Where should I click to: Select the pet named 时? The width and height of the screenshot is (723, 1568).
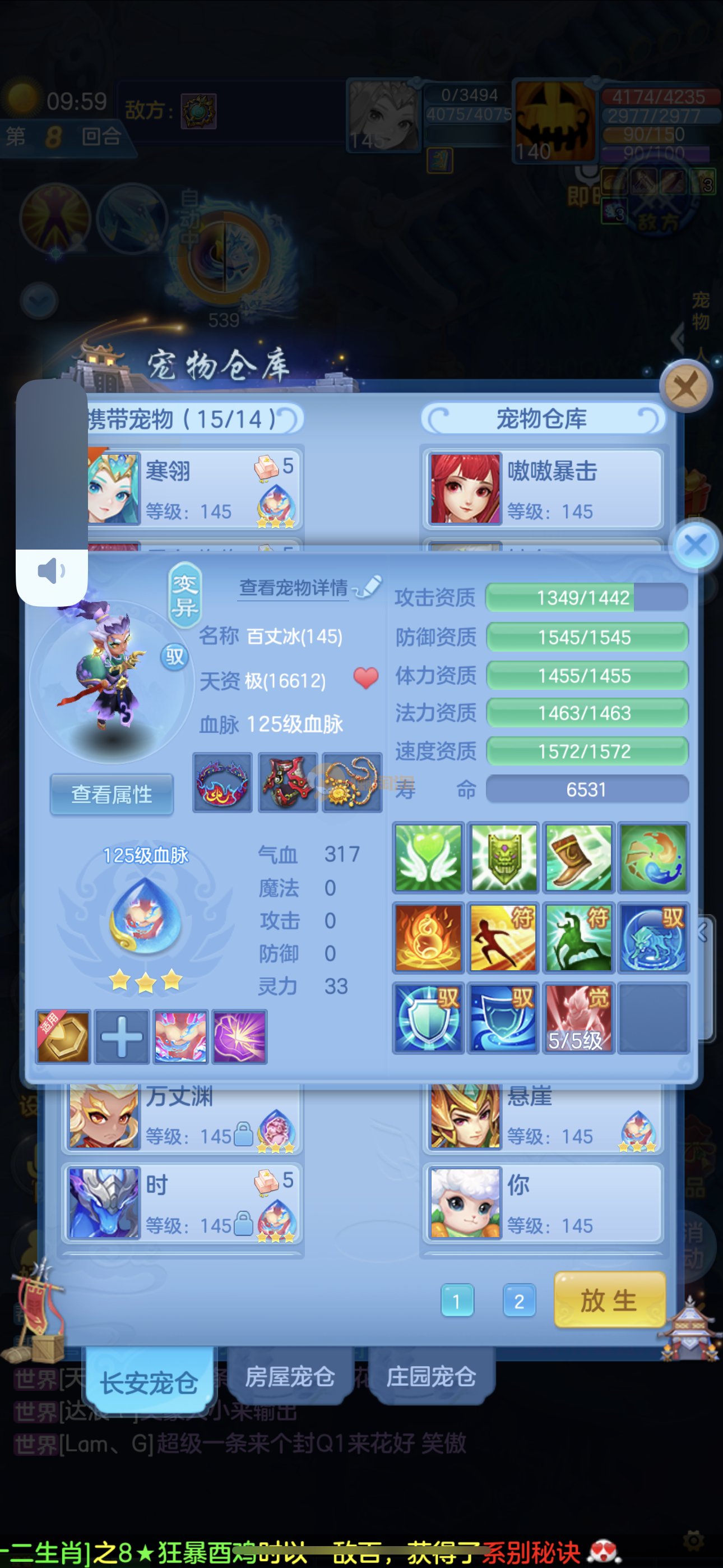tap(183, 1203)
